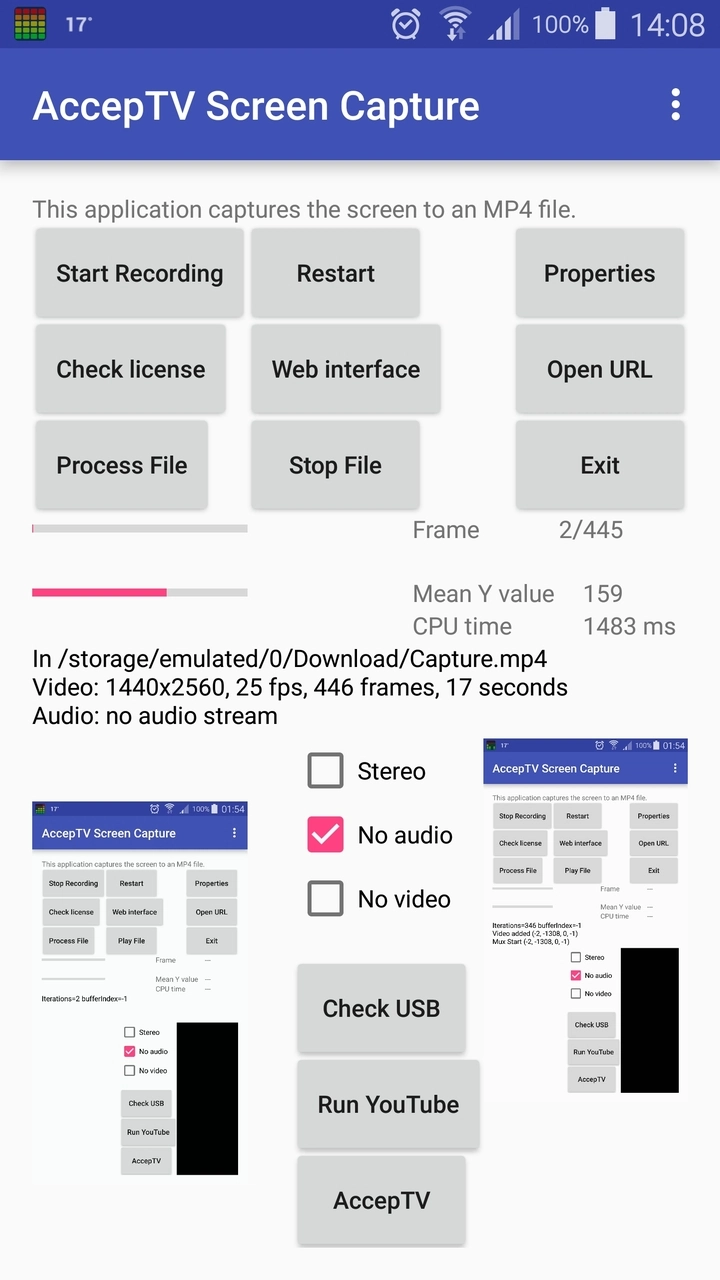This screenshot has width=720, height=1280.
Task: Tap the AccepTV button
Action: point(381,1200)
